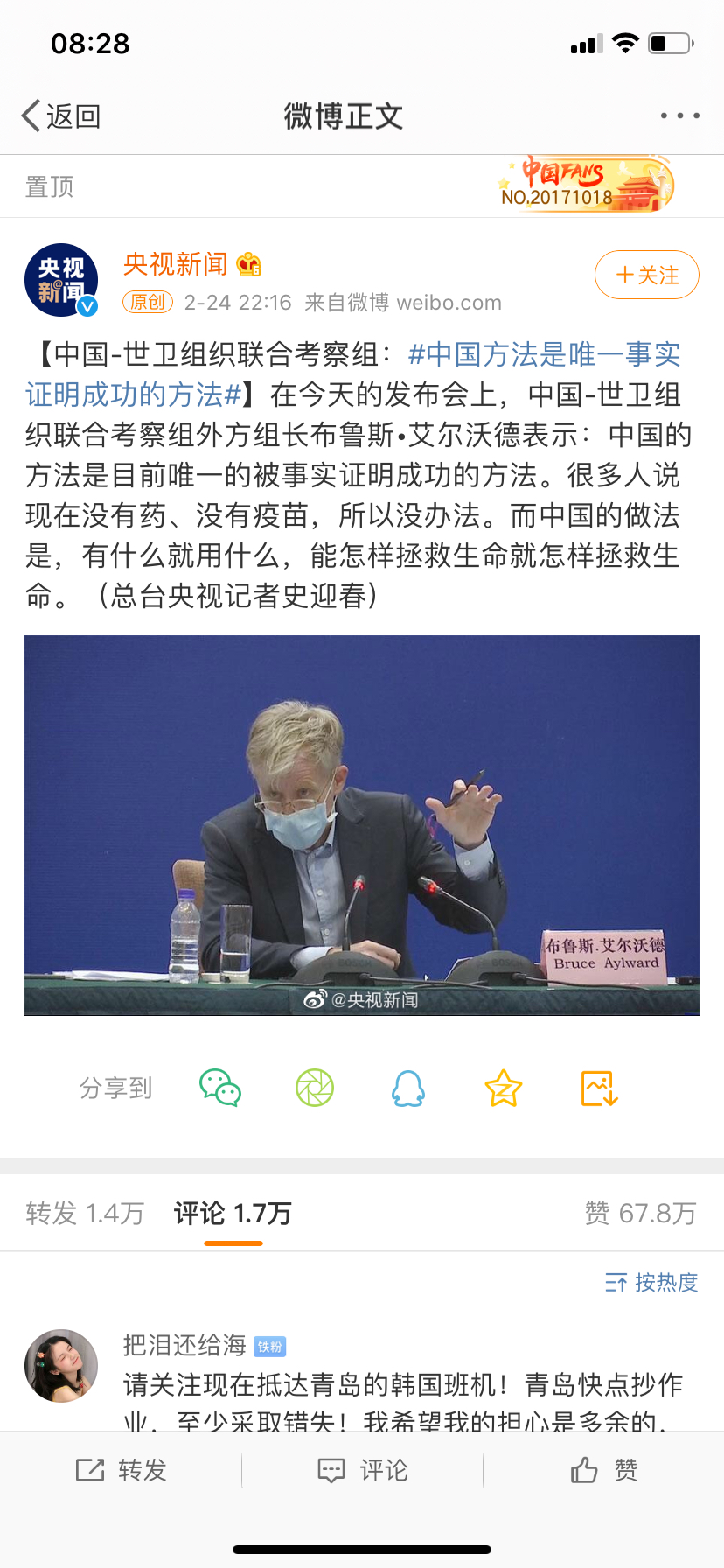This screenshot has width=724, height=1568.
Task: View the Bruce Aylward press conference photo
Action: (362, 824)
